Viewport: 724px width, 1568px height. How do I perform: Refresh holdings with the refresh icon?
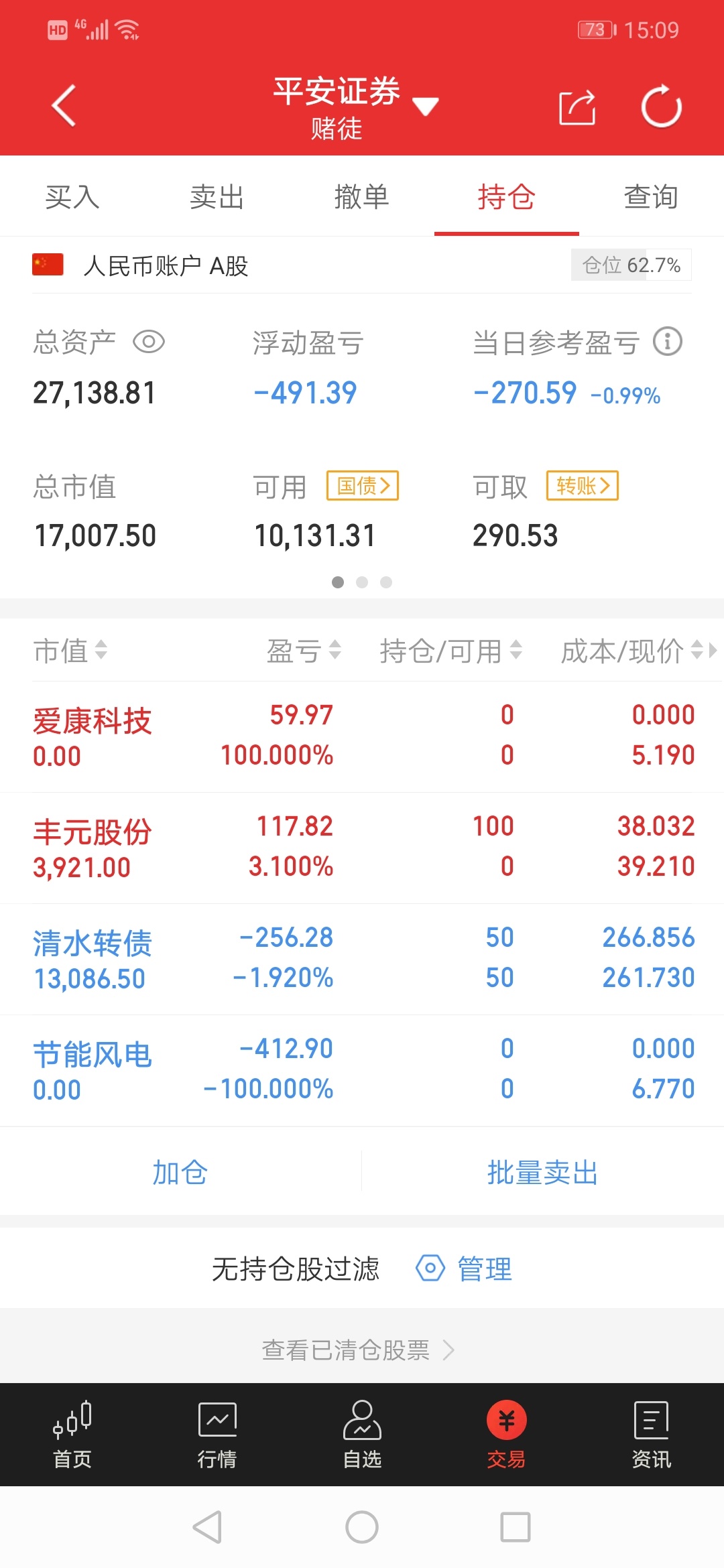pyautogui.click(x=661, y=106)
